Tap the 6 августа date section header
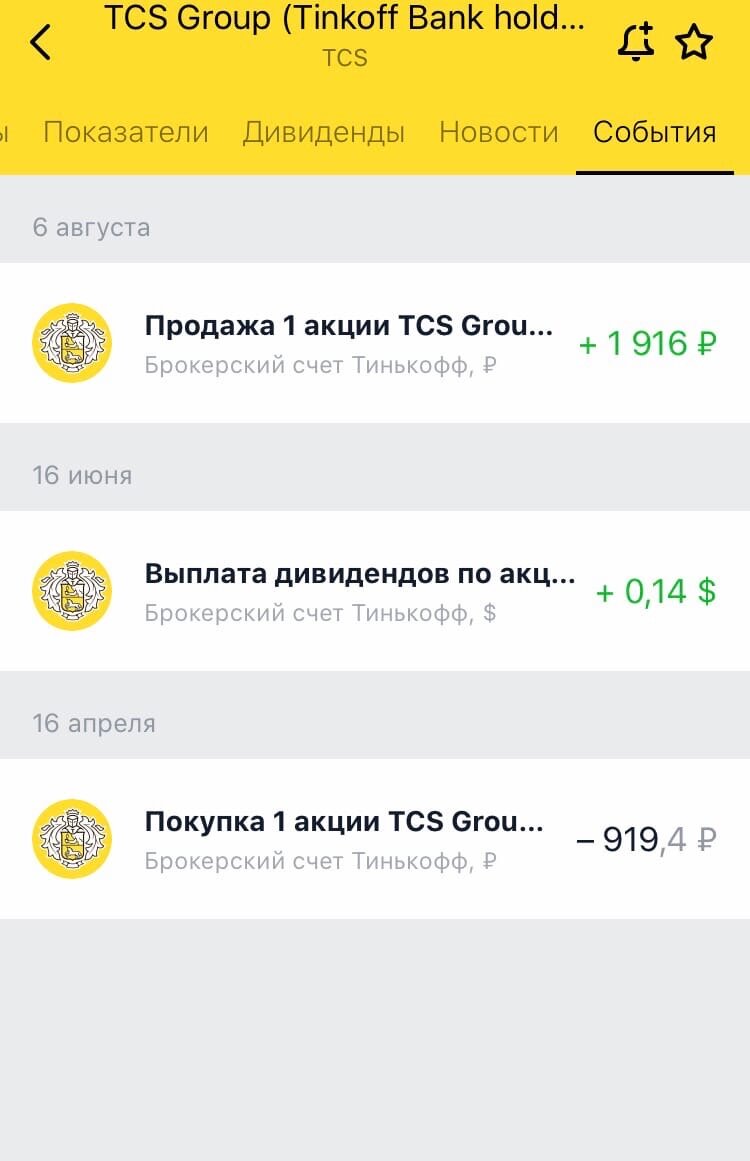 coord(92,227)
